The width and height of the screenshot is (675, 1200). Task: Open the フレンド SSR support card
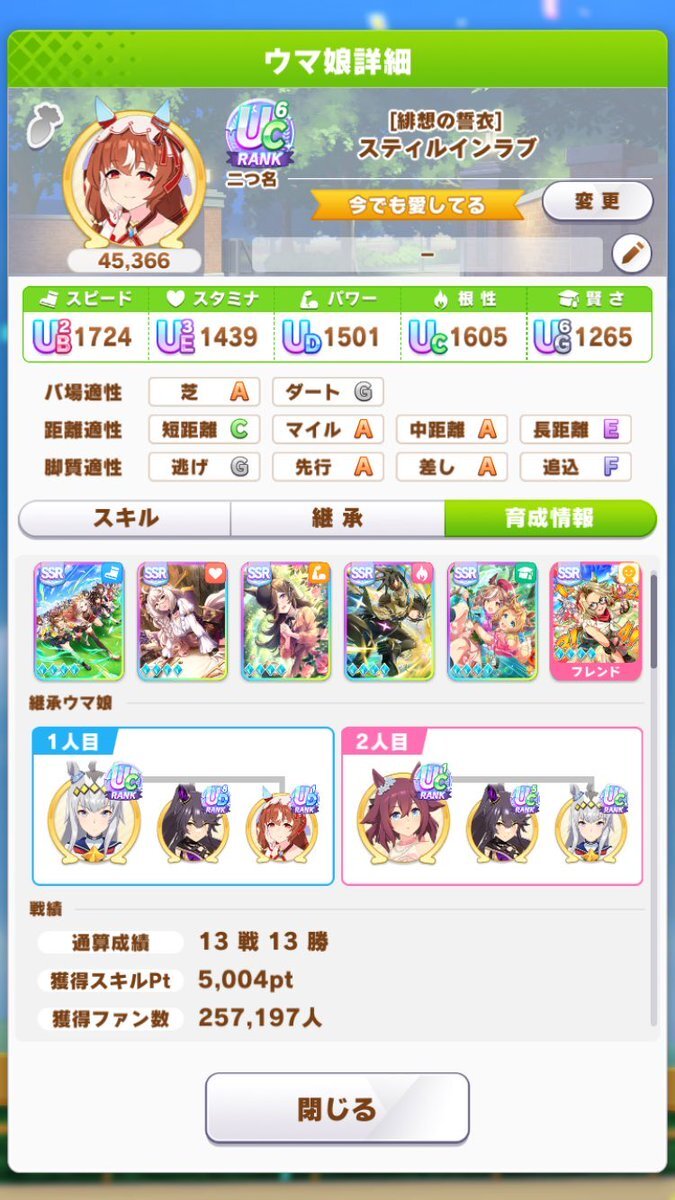coord(595,620)
